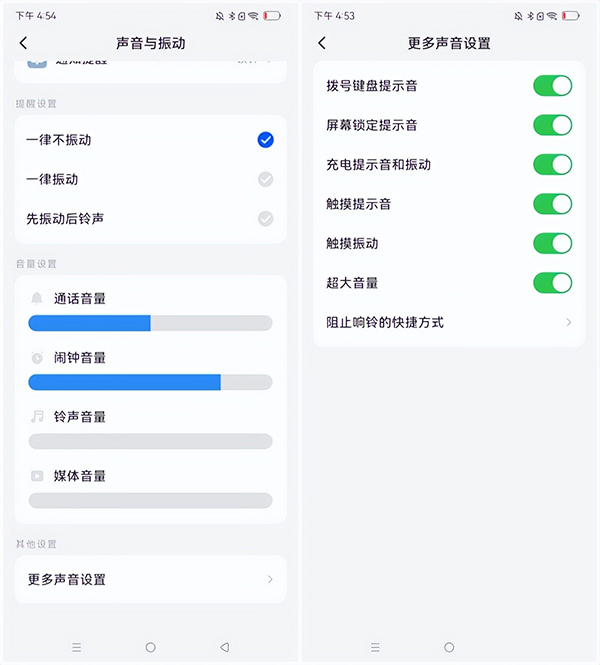Turn off 充电提示音和振动
Screen dimensions: 600x665
click(x=552, y=164)
